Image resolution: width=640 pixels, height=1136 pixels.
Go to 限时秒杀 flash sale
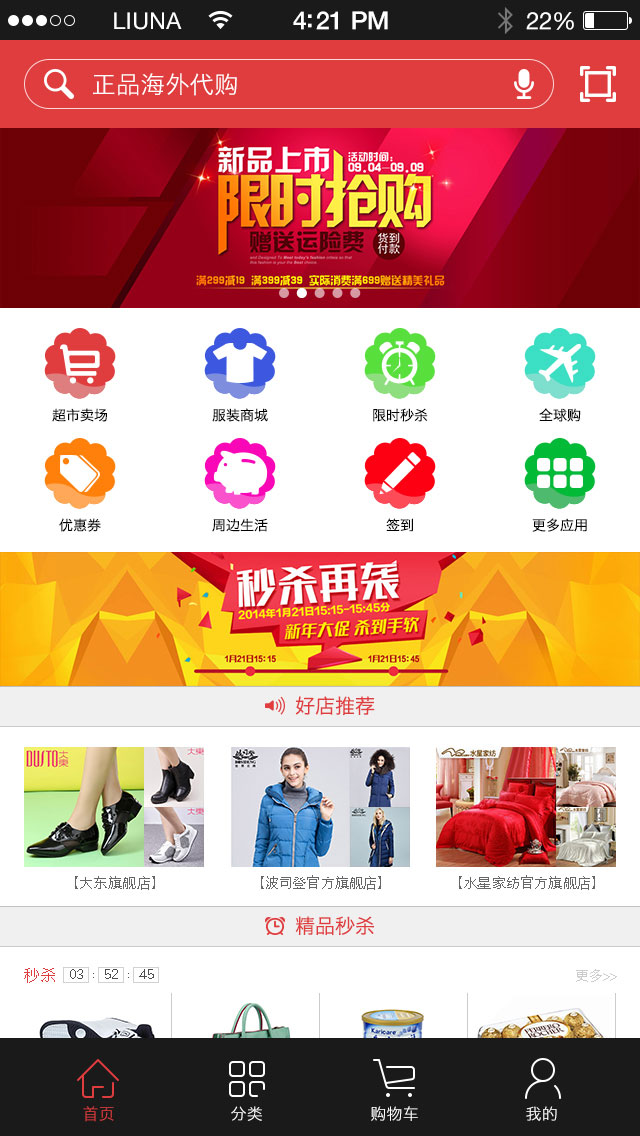coord(400,376)
